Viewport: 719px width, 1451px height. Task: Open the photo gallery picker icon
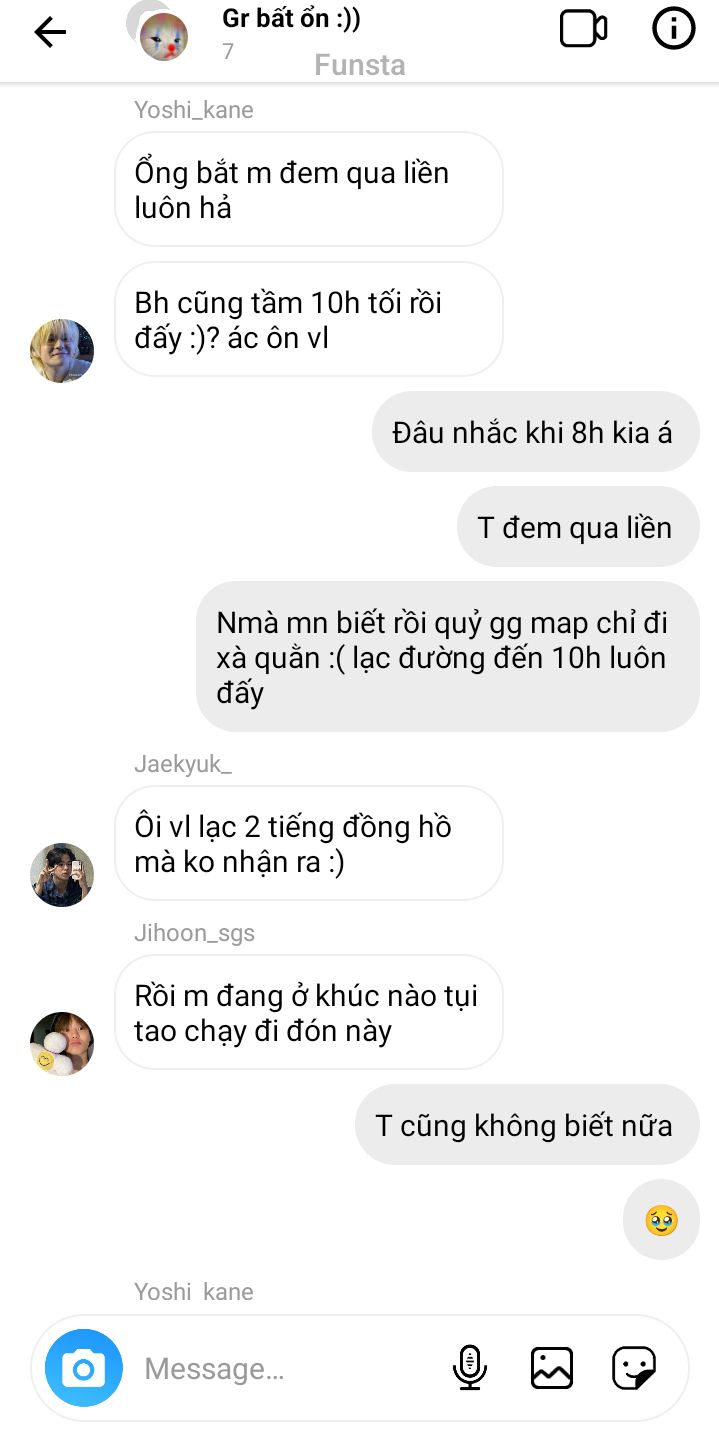click(552, 1367)
